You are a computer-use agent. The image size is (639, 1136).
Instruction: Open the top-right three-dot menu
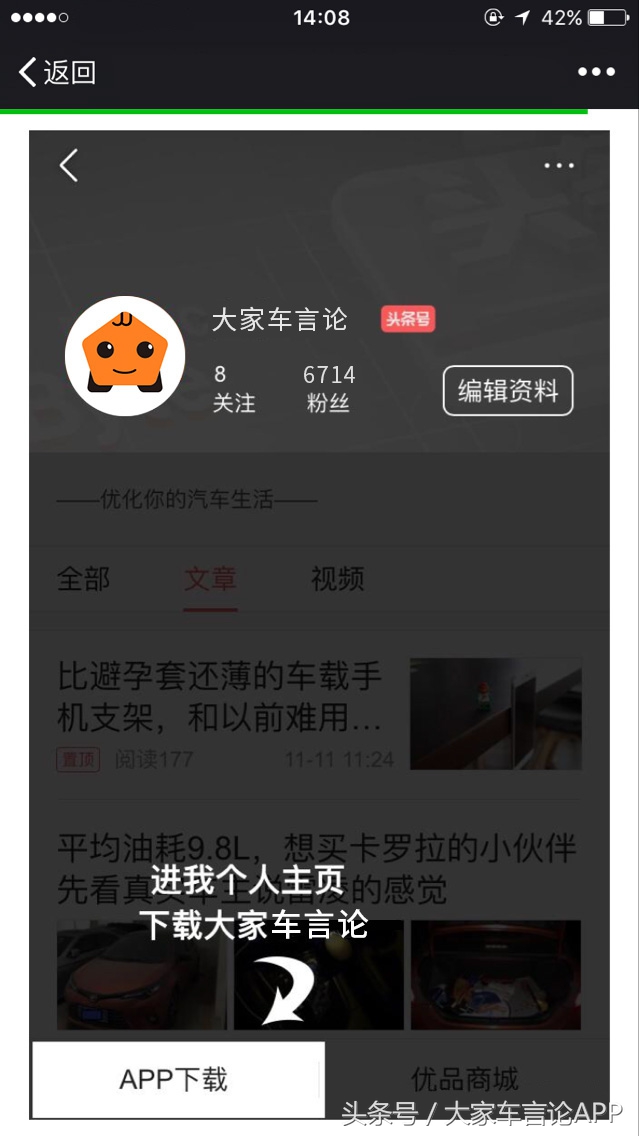pyautogui.click(x=596, y=72)
